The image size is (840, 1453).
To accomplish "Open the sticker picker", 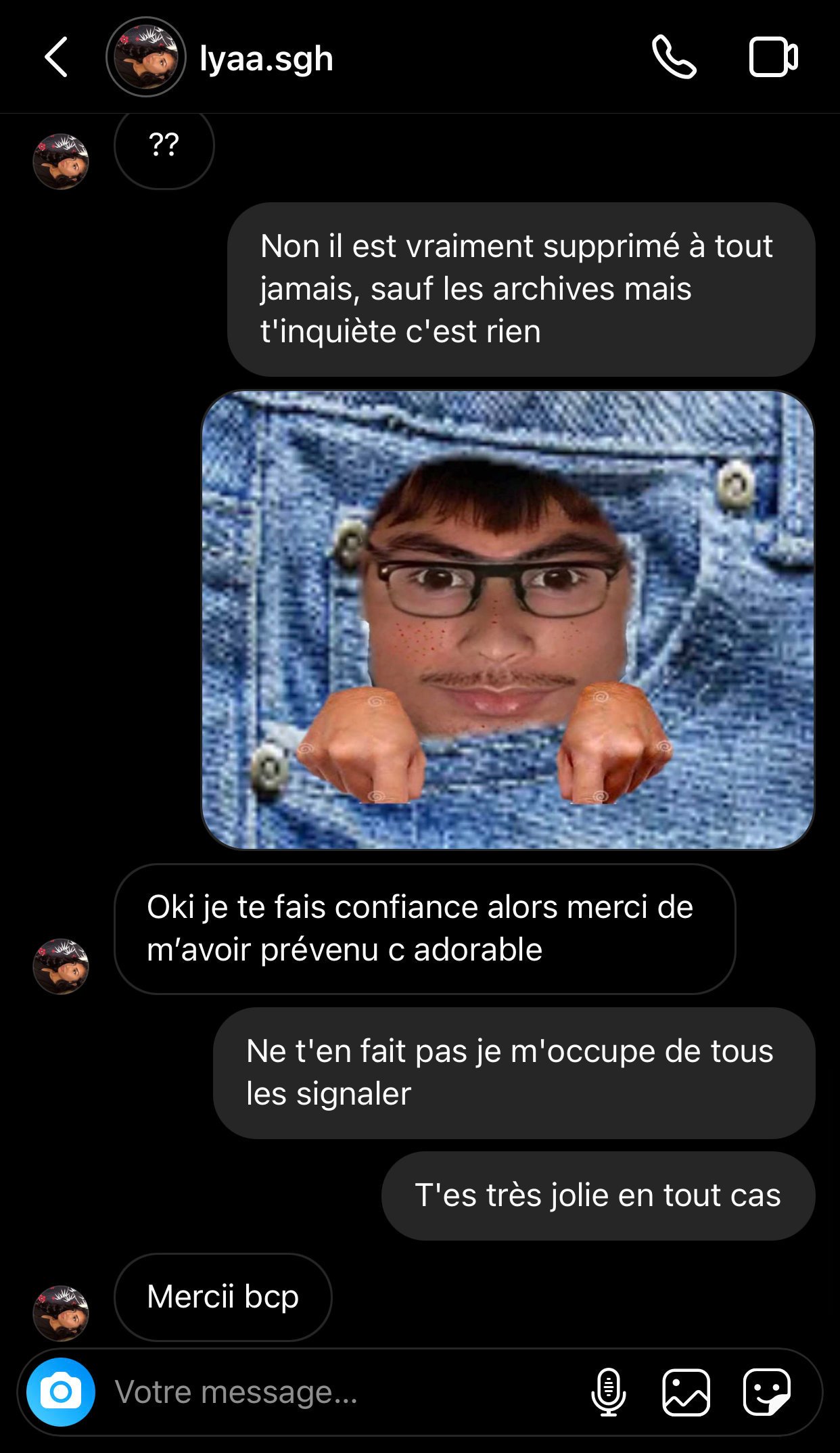I will pos(766,1392).
